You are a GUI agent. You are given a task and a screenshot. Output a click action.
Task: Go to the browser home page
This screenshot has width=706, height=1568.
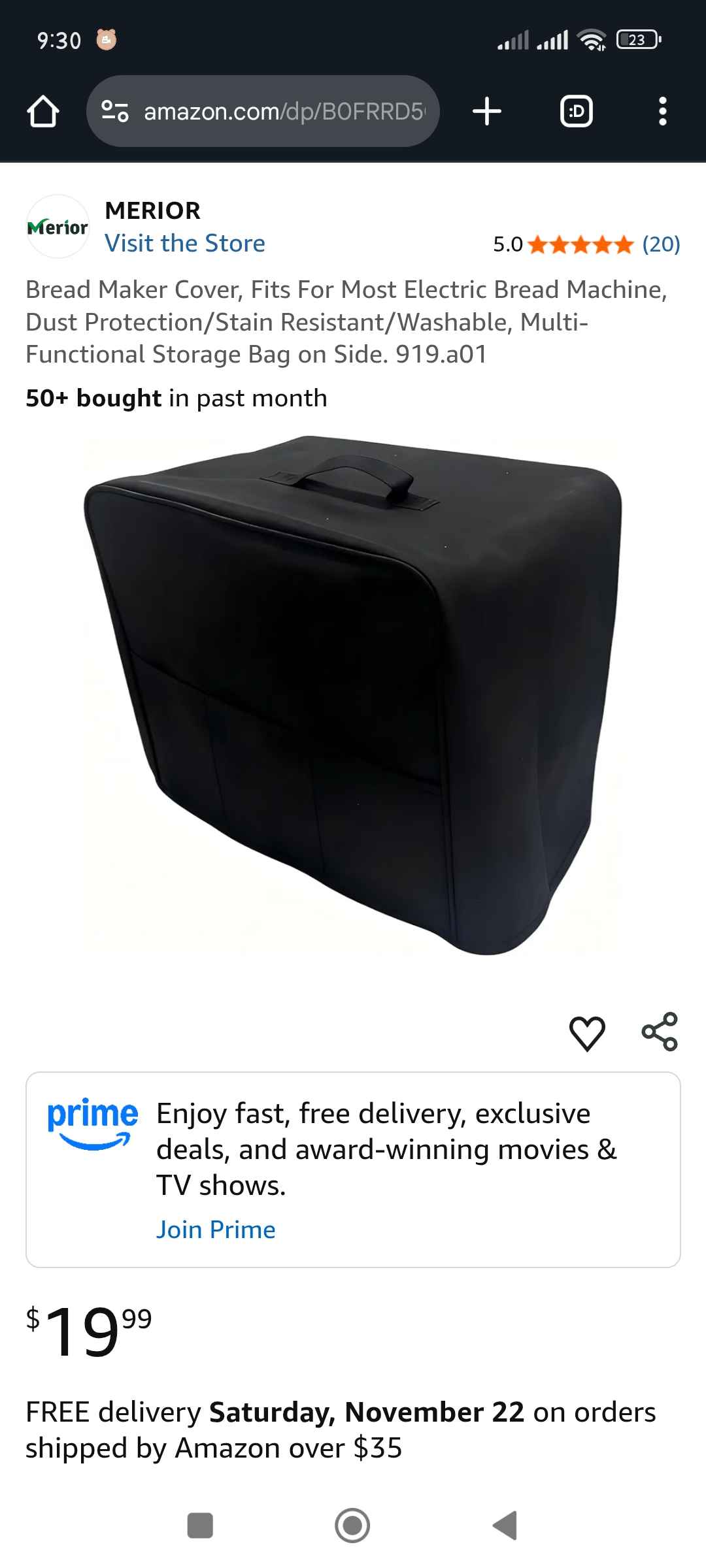pos(43,111)
